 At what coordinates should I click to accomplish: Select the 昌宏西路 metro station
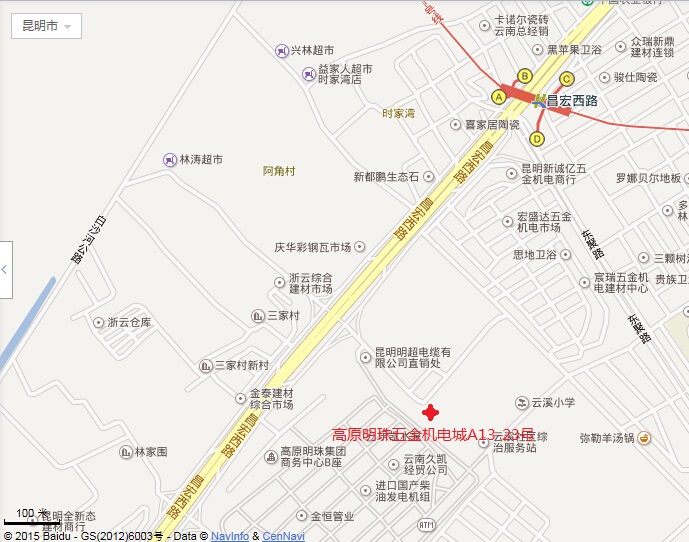[541, 100]
